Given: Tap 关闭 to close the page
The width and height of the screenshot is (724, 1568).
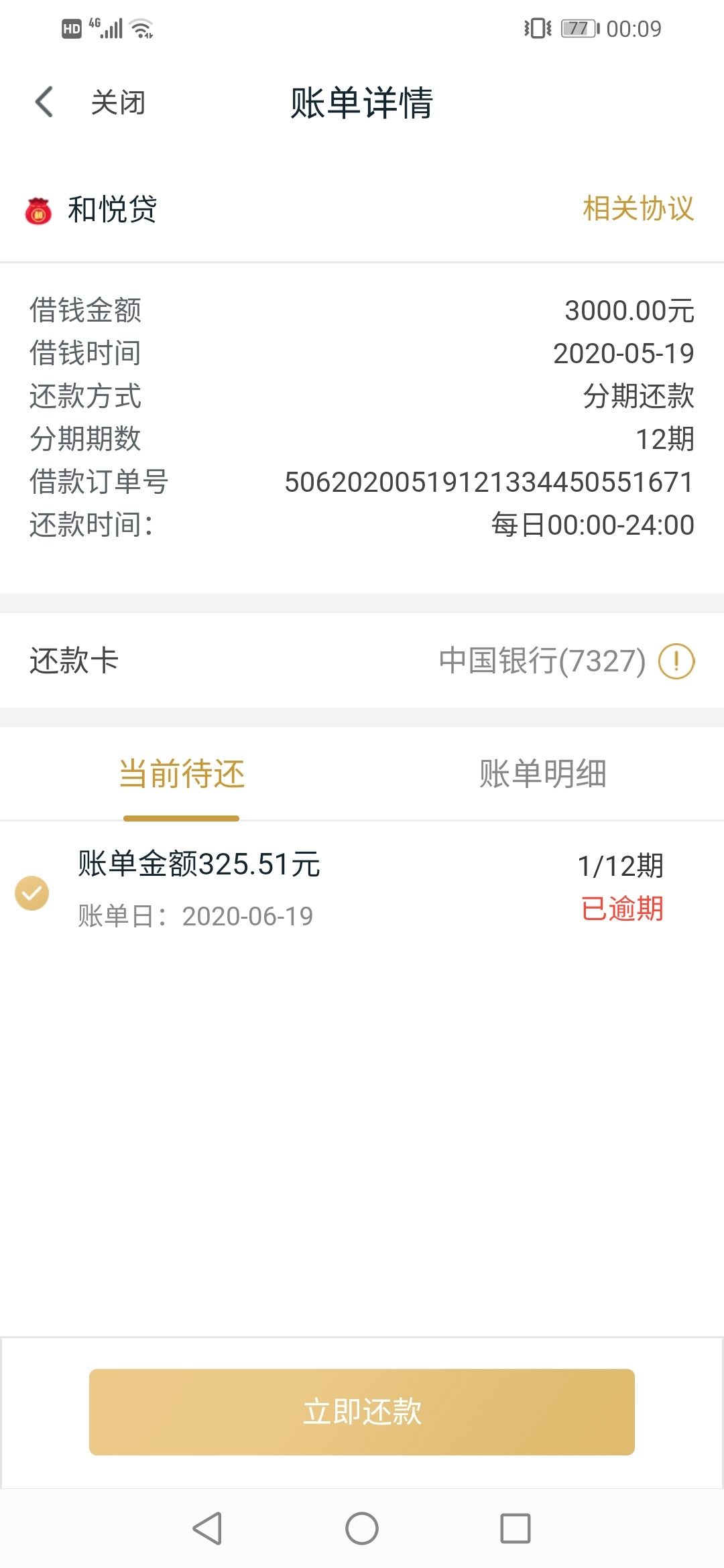Looking at the screenshot, I should click(118, 103).
